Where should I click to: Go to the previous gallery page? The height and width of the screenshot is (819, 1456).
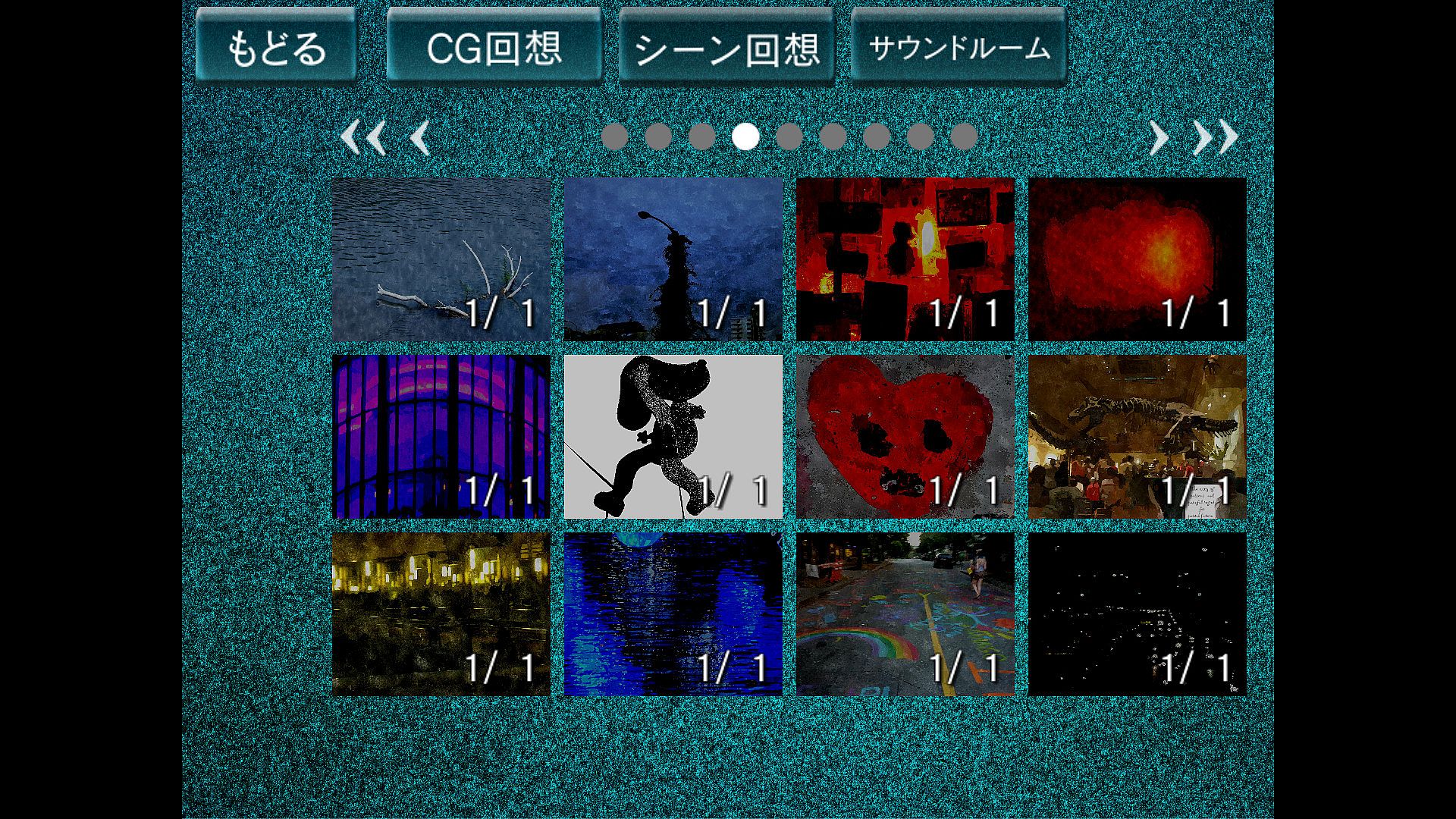tap(419, 138)
